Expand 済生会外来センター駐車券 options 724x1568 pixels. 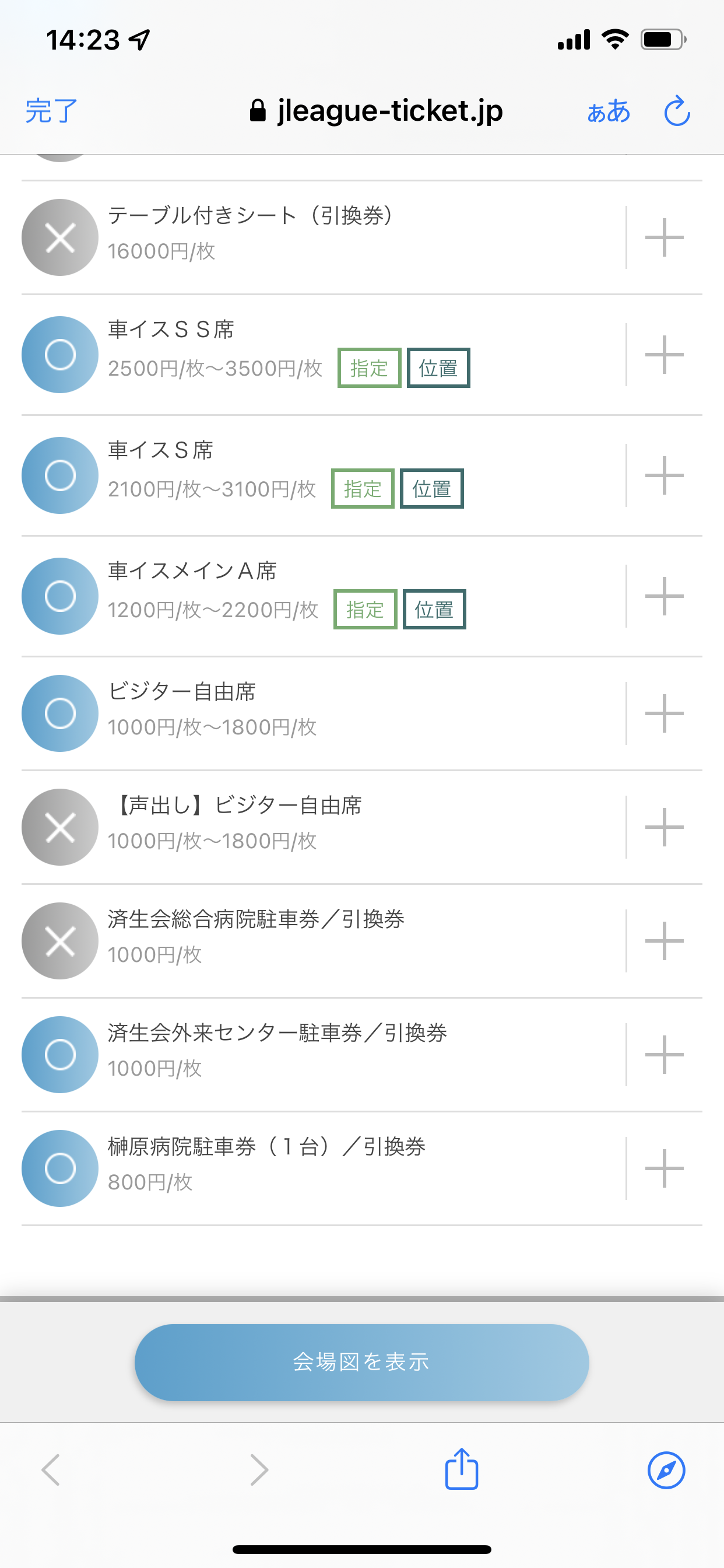[x=665, y=1054]
